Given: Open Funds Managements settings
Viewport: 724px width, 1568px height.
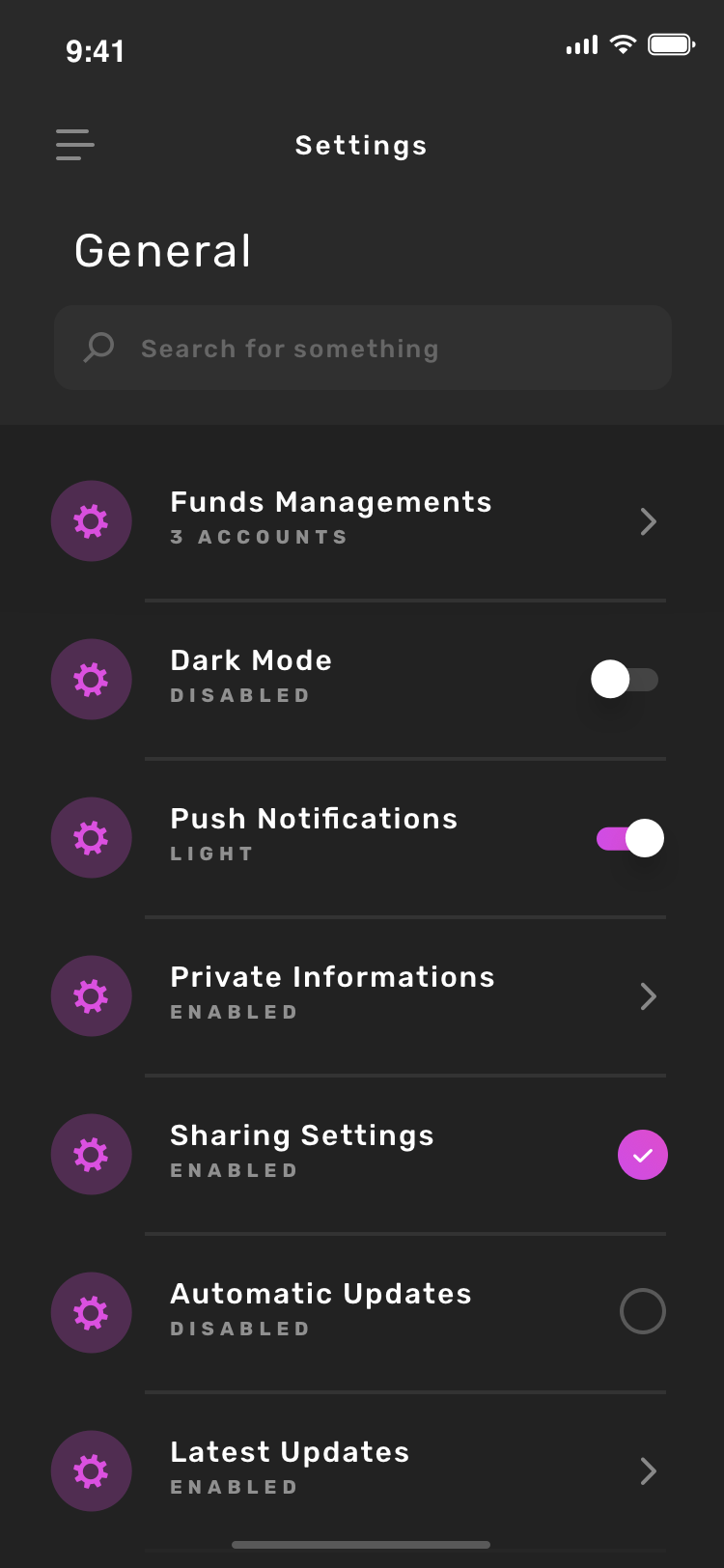Looking at the screenshot, I should coord(362,521).
